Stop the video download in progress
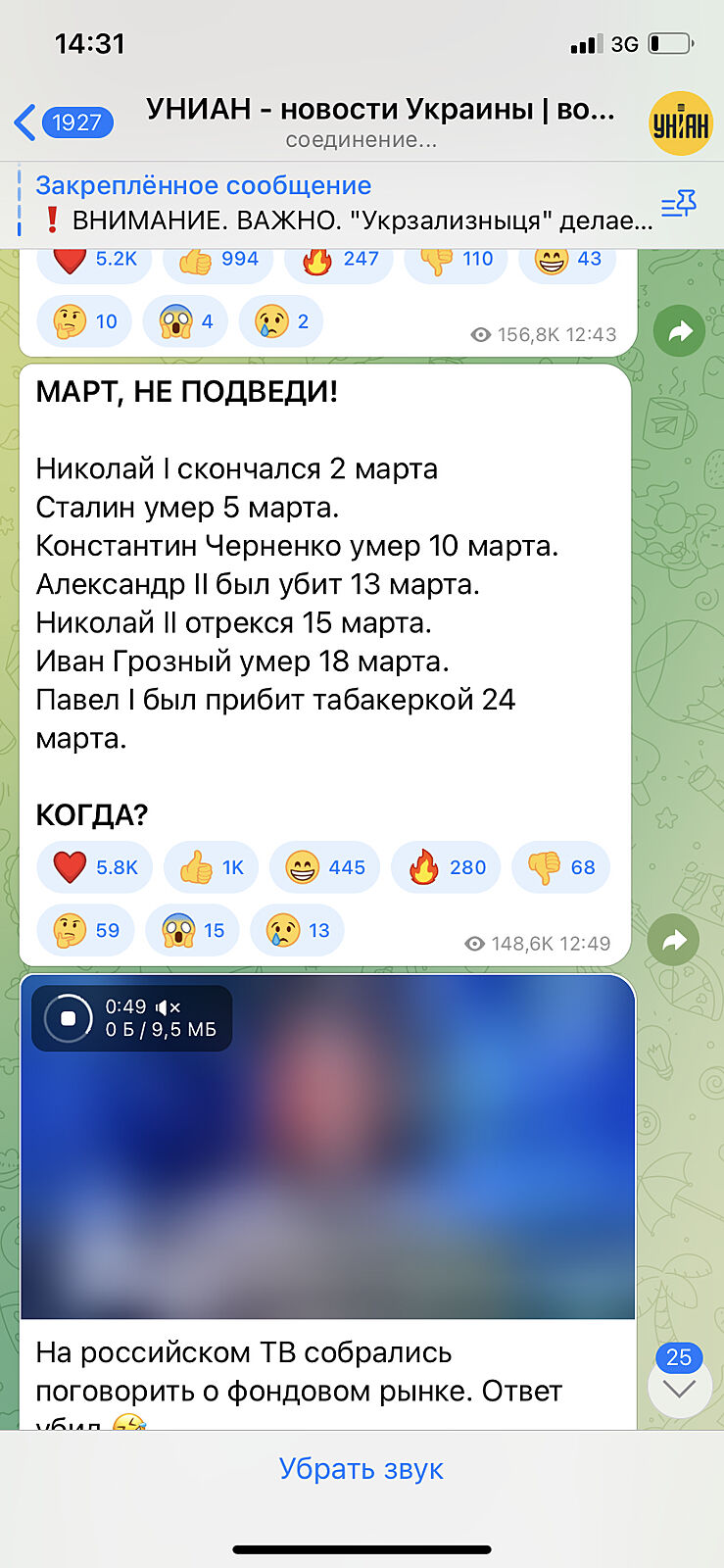 coord(69,1018)
